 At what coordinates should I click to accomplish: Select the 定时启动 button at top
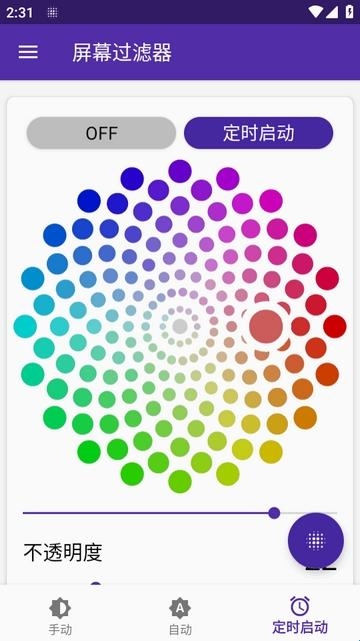259,133
